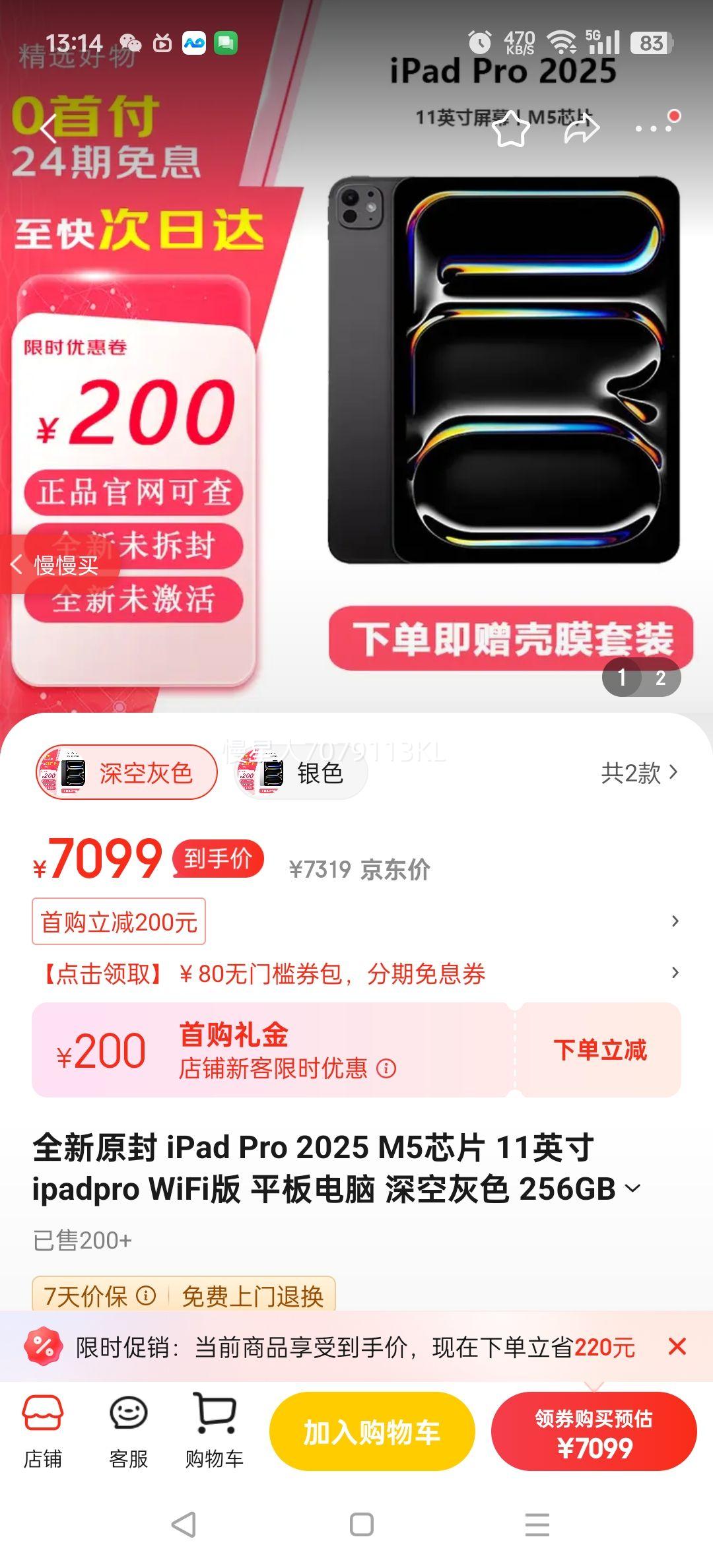Tap 领券购买预估 ¥7099 button
The height and width of the screenshot is (1568, 713).
tap(593, 1433)
